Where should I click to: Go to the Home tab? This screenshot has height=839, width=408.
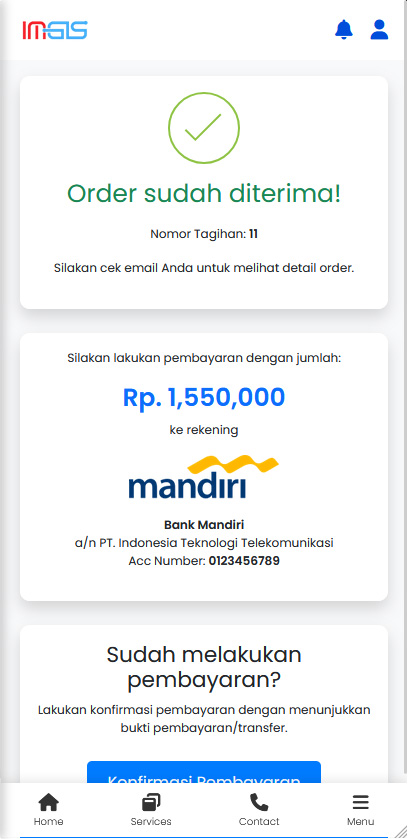49,810
